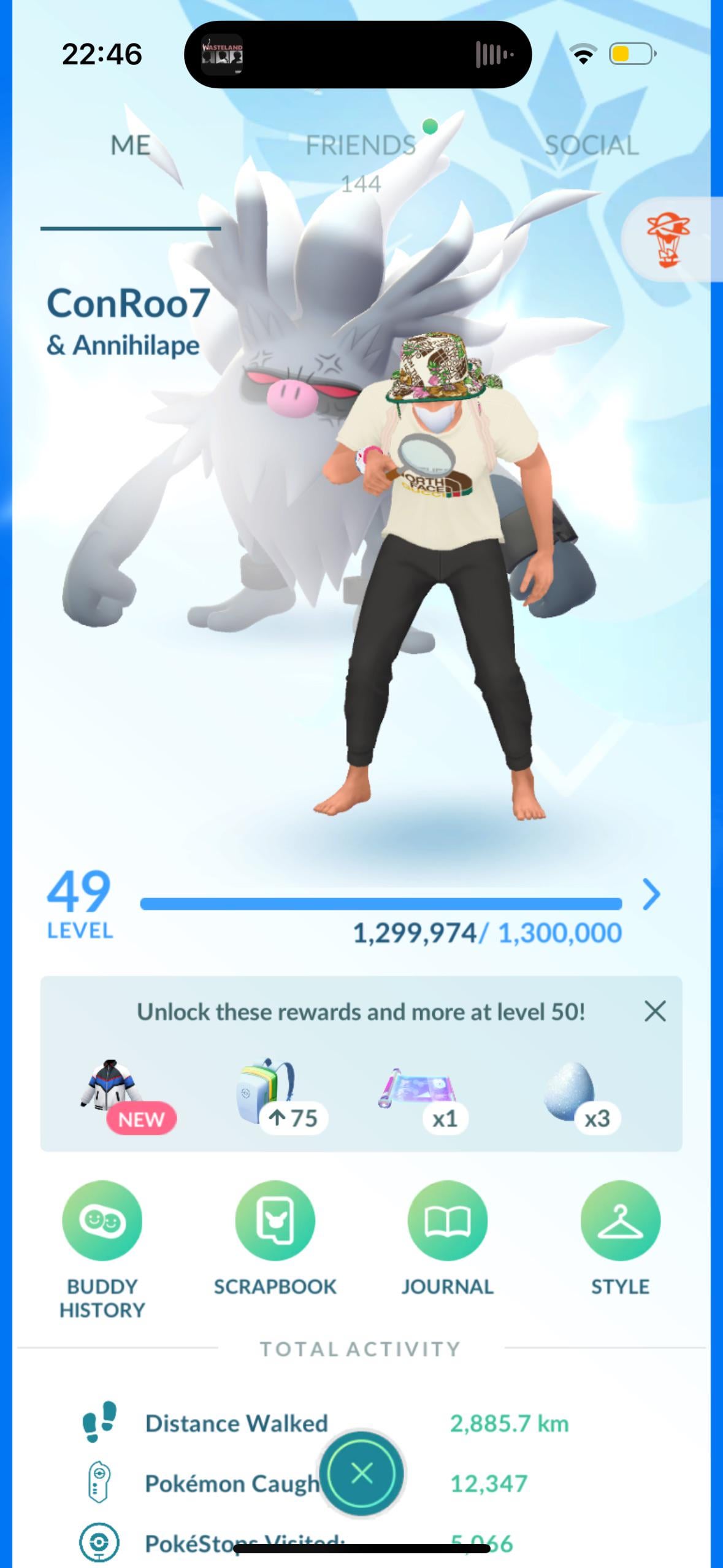Open the Team Rocket balloon side panel
Image resolution: width=723 pixels, height=1568 pixels.
pyautogui.click(x=668, y=240)
